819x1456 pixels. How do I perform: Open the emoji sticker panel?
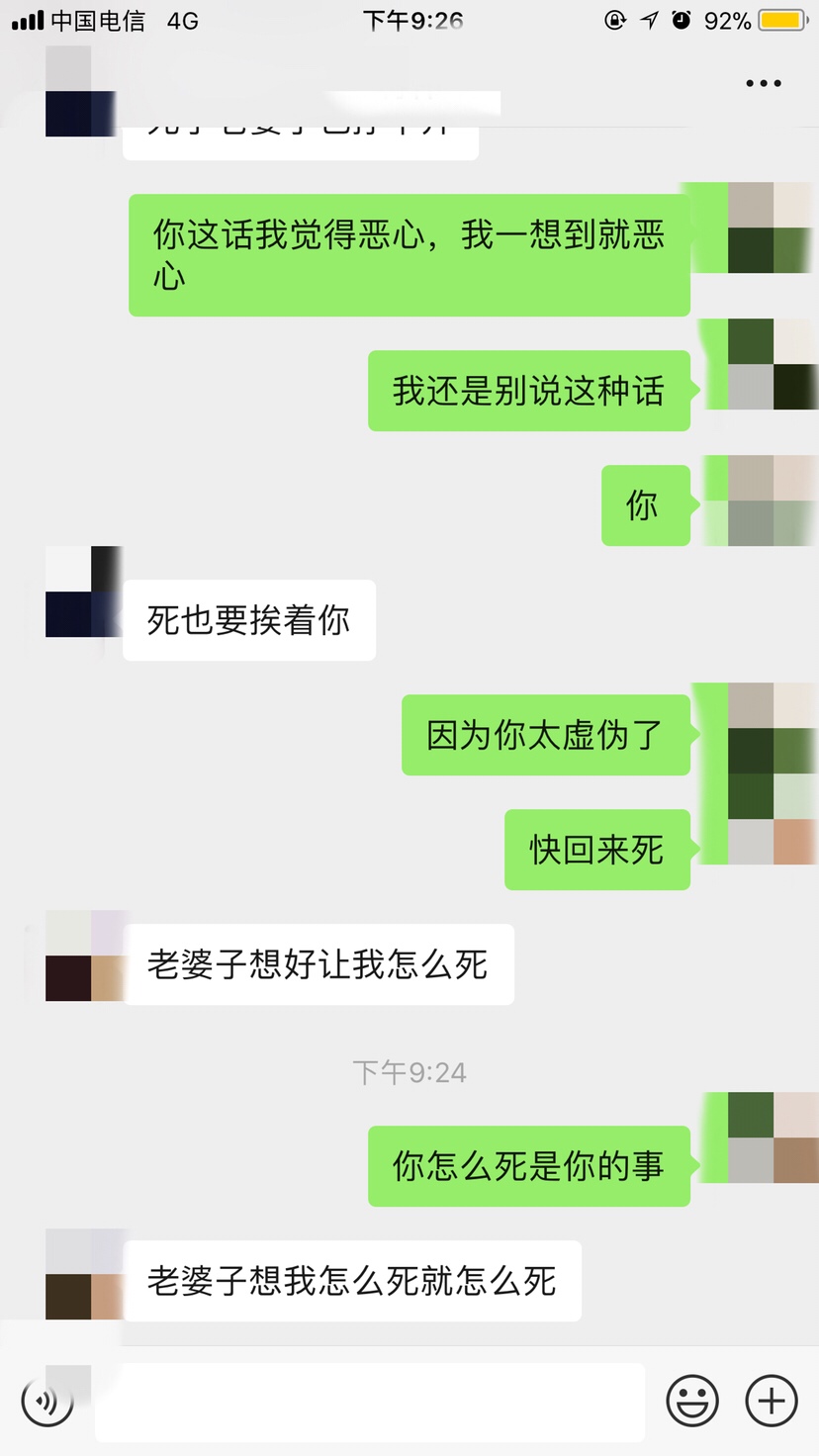(692, 1401)
